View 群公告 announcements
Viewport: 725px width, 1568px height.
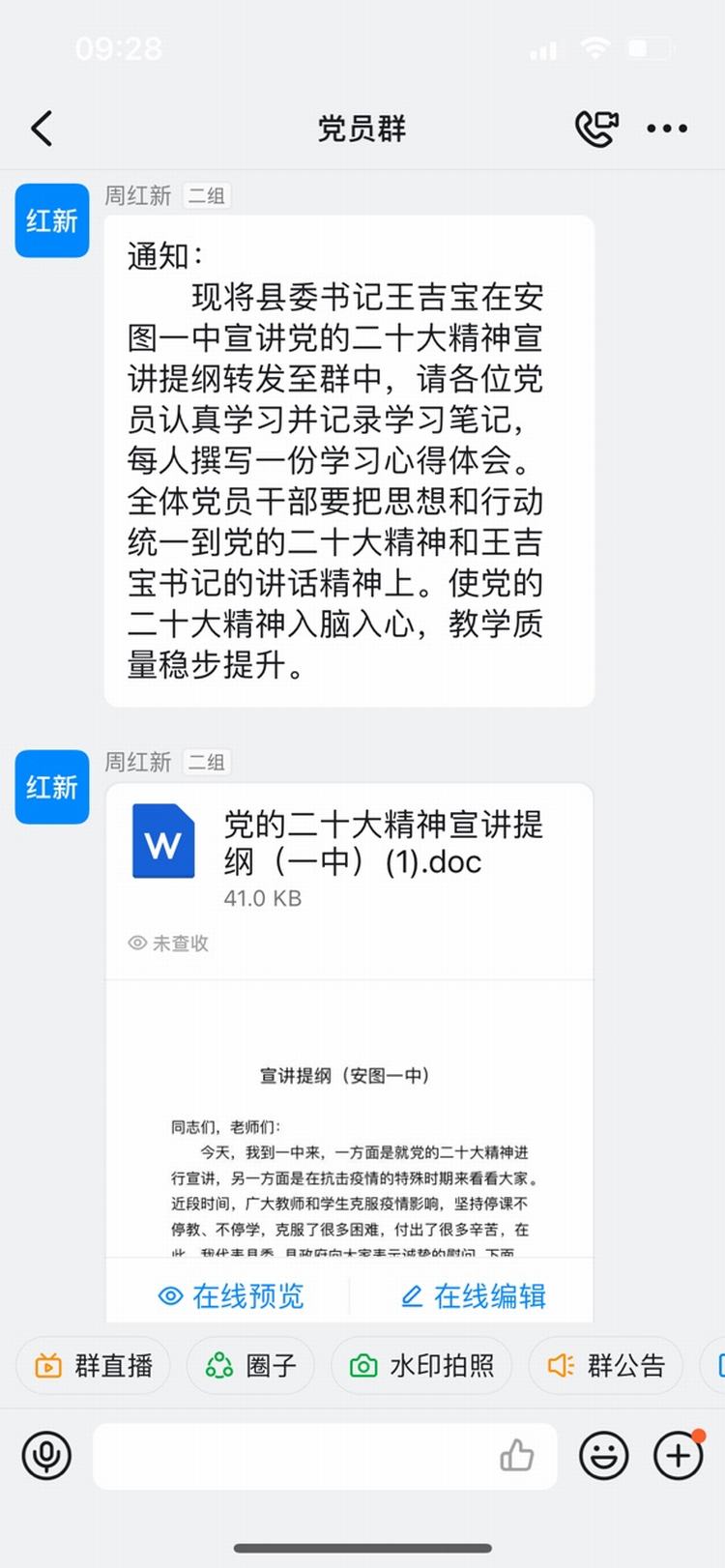pos(606,1365)
